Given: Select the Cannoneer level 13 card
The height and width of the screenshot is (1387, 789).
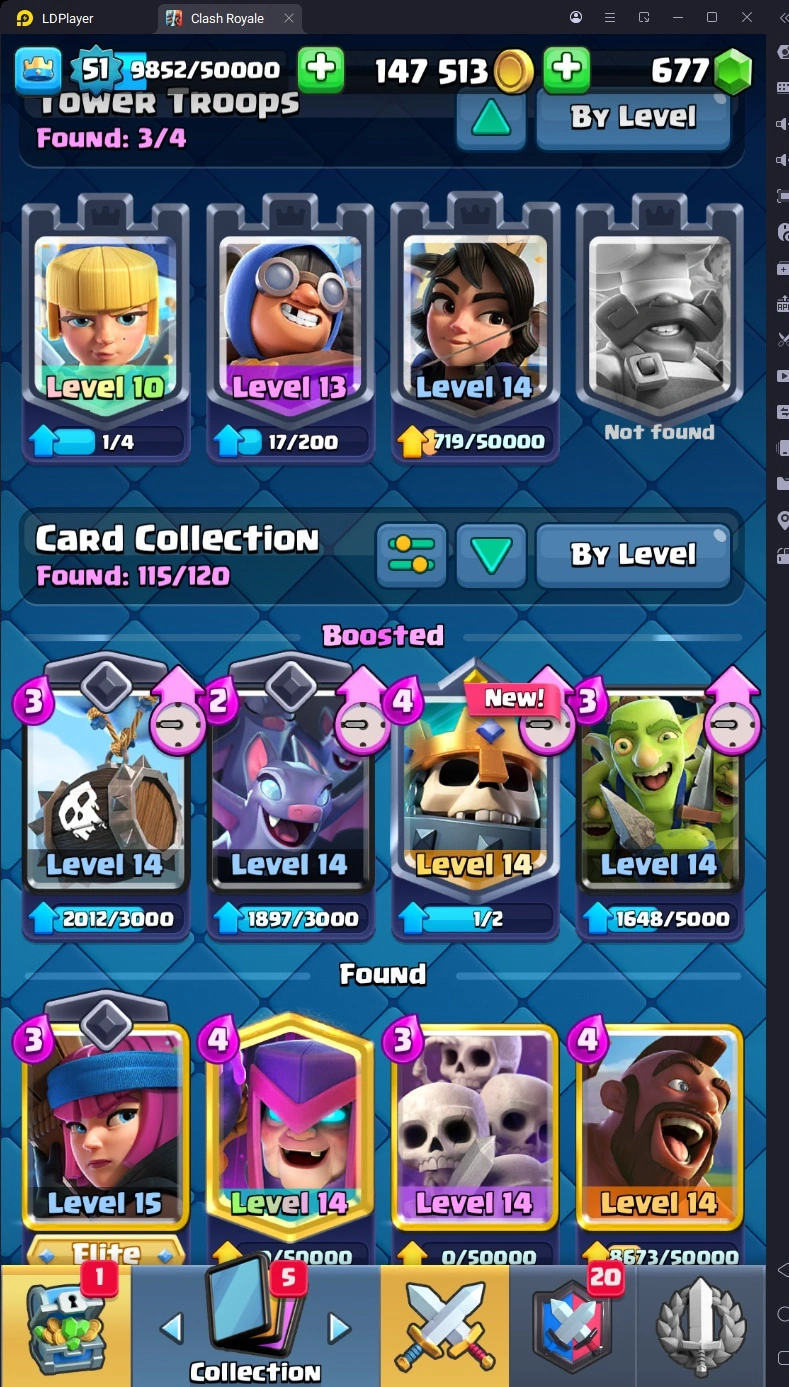Looking at the screenshot, I should pyautogui.click(x=290, y=320).
